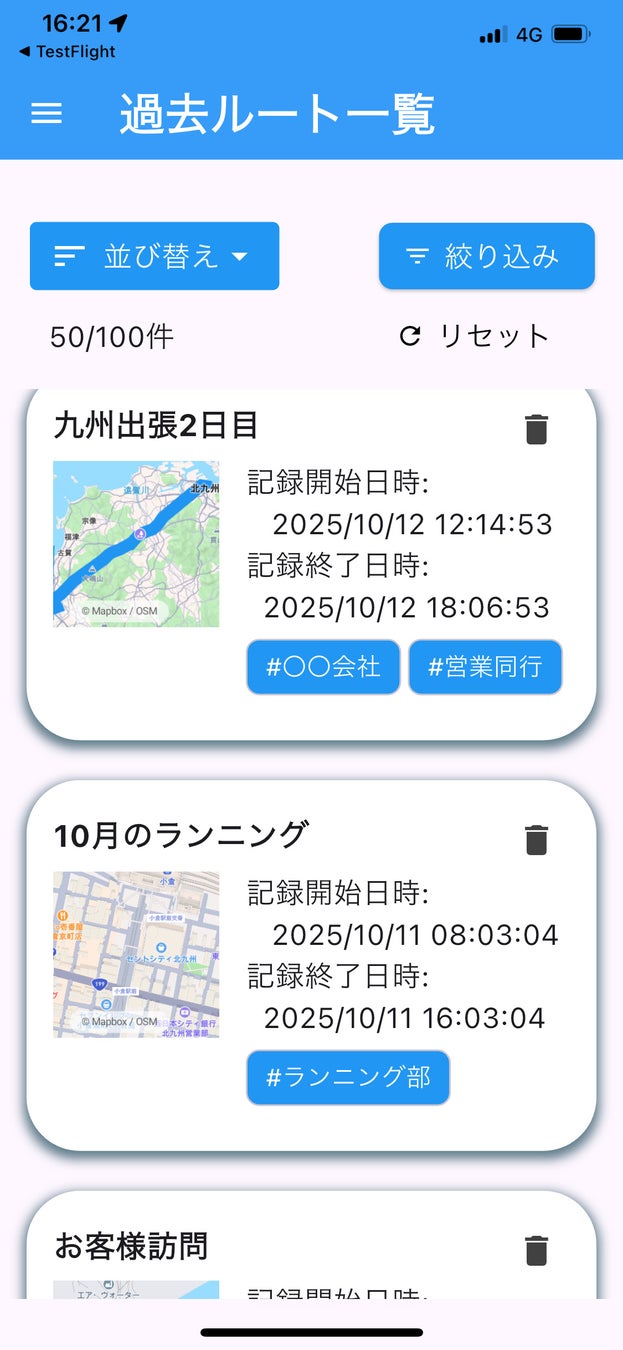
Task: Tap the 絞り込み filter button
Action: coord(486,257)
